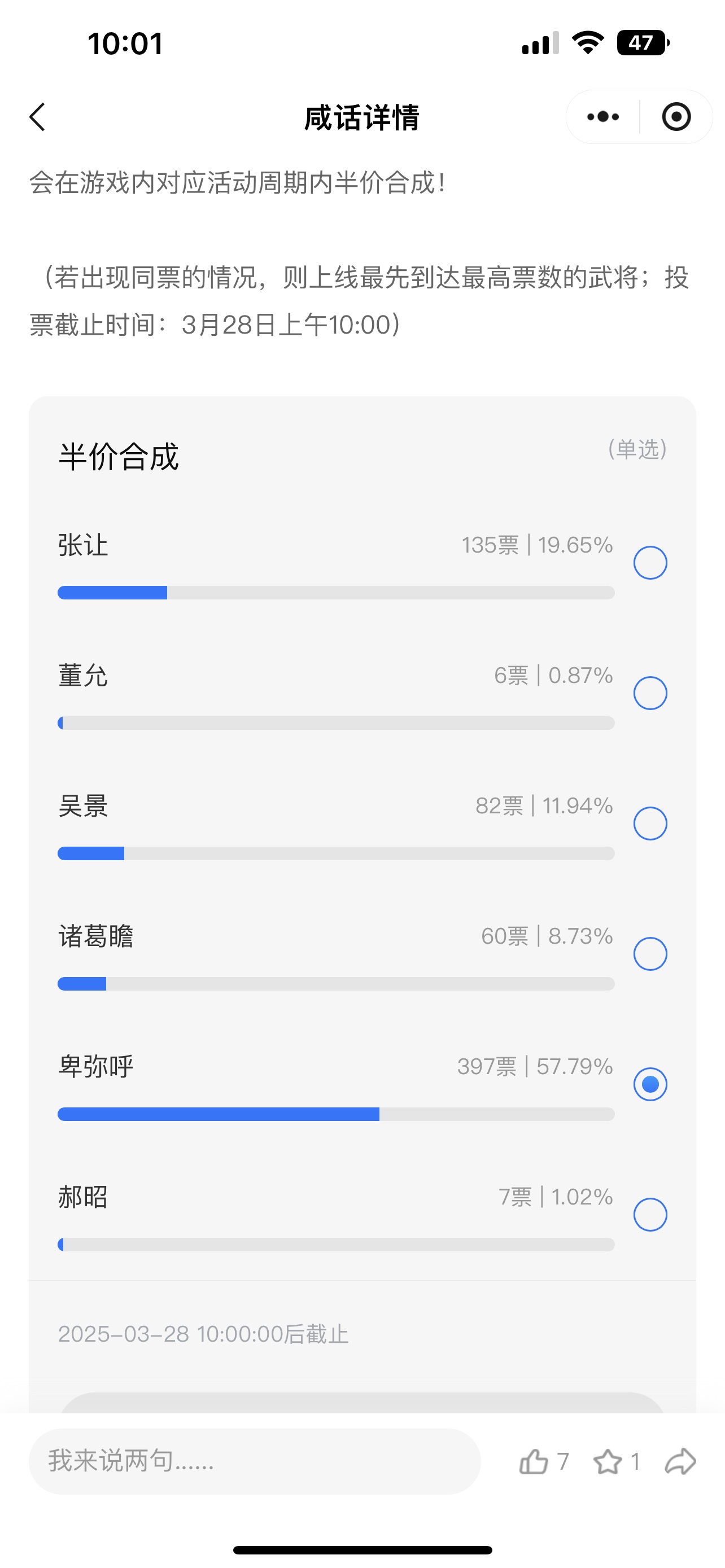Vote for 诸葛瞻 via its radio button
This screenshot has height=1568, width=725.
(650, 954)
